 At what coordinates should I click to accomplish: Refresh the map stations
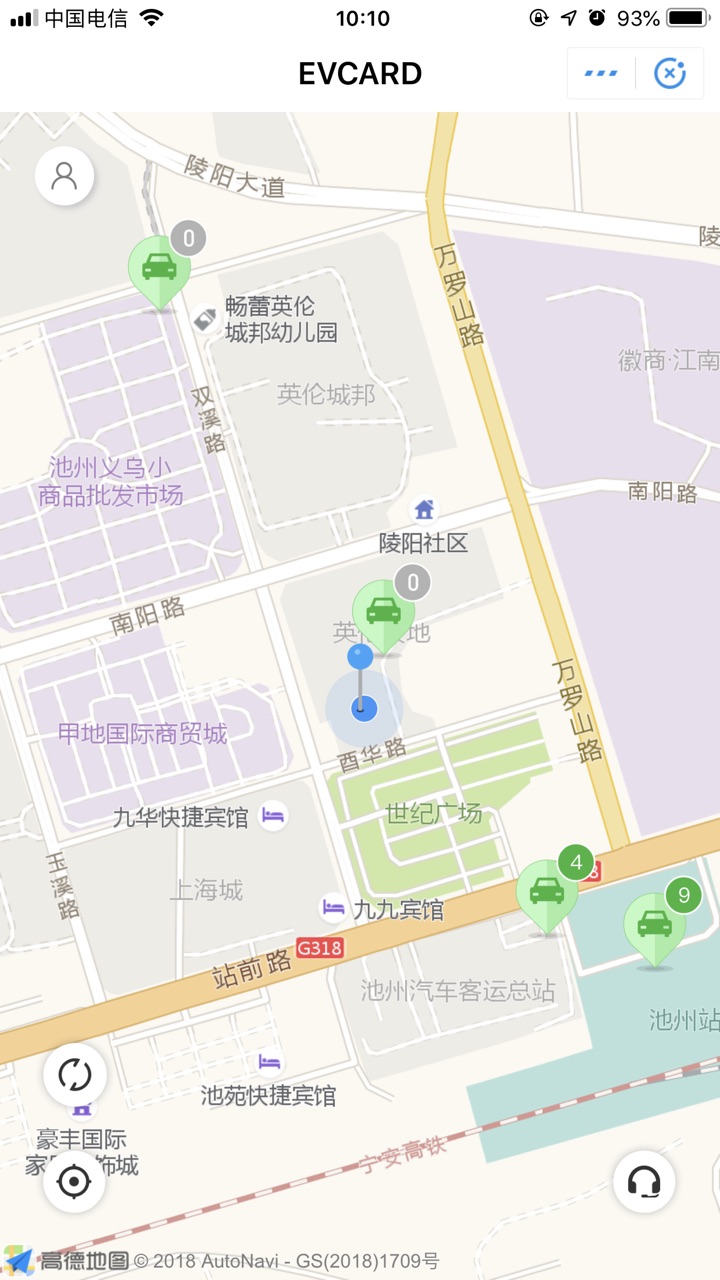coord(74,1075)
